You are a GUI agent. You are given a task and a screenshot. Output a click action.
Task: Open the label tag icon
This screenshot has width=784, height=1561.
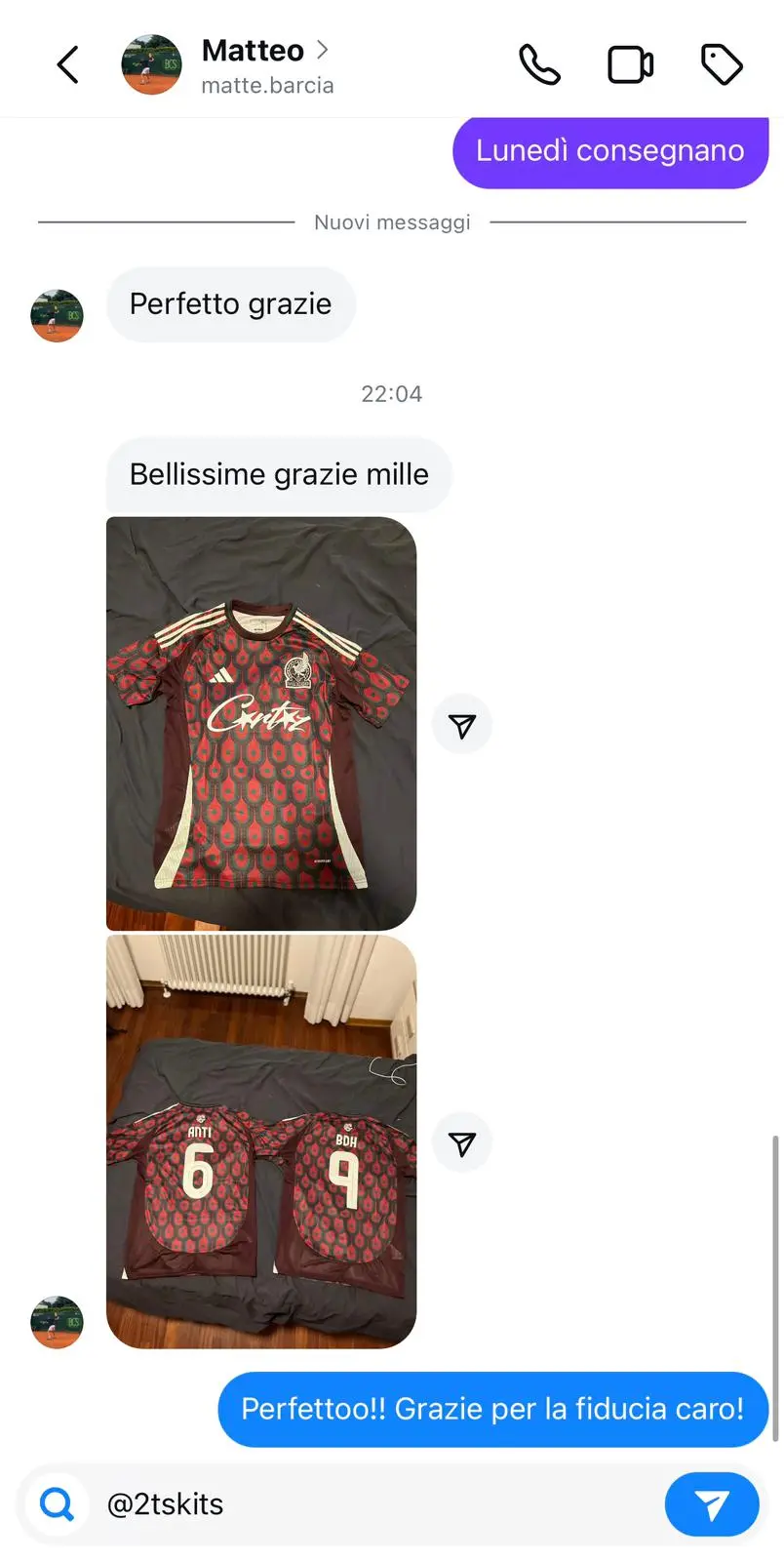pos(722,65)
